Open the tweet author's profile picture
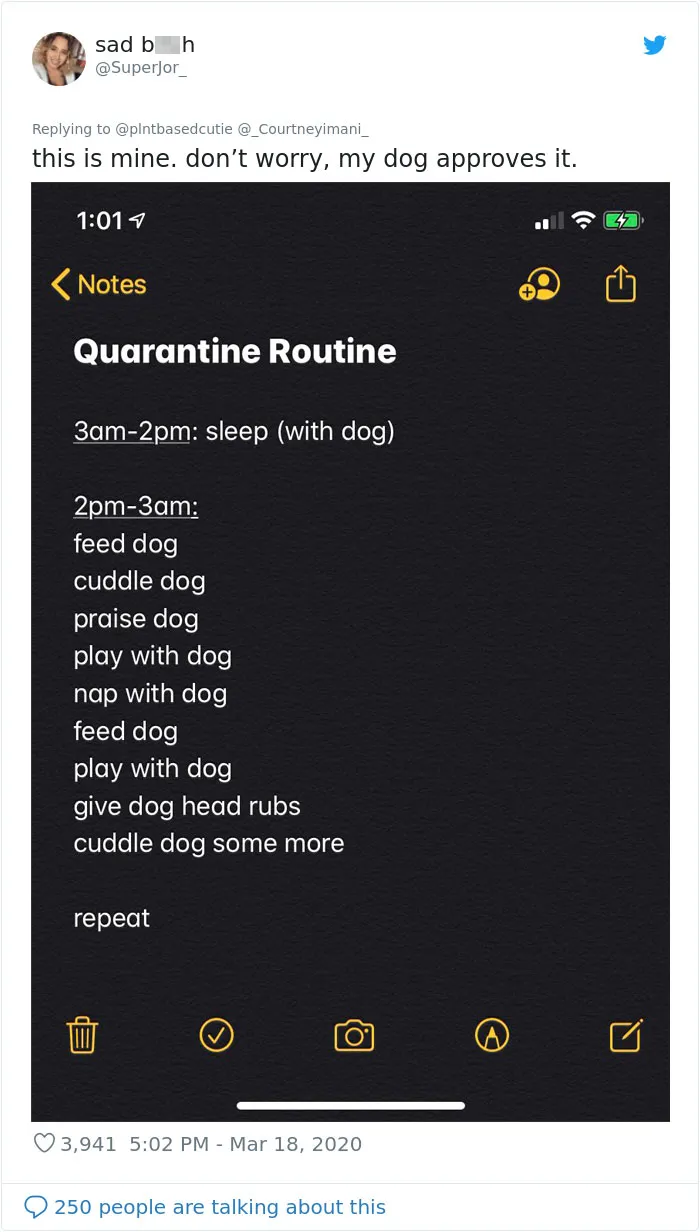The width and height of the screenshot is (700, 1232). point(59,58)
